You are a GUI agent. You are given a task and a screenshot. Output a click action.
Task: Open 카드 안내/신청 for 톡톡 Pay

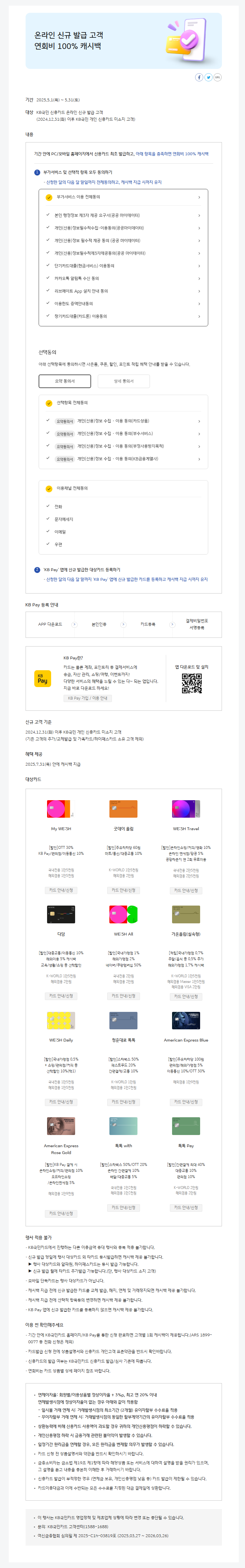pyautogui.click(x=186, y=1207)
